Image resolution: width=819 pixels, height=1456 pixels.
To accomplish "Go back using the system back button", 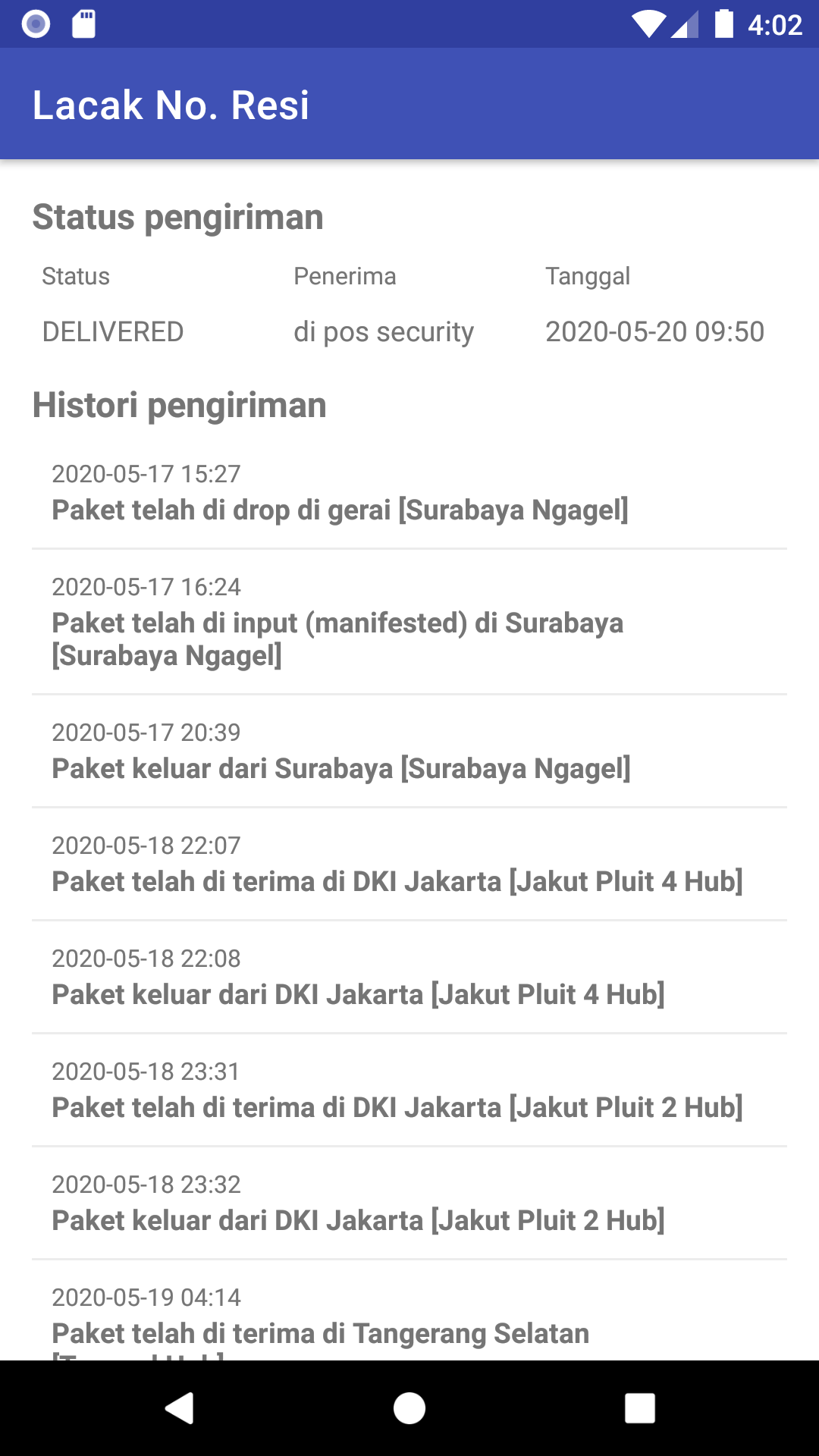I will [x=180, y=1408].
